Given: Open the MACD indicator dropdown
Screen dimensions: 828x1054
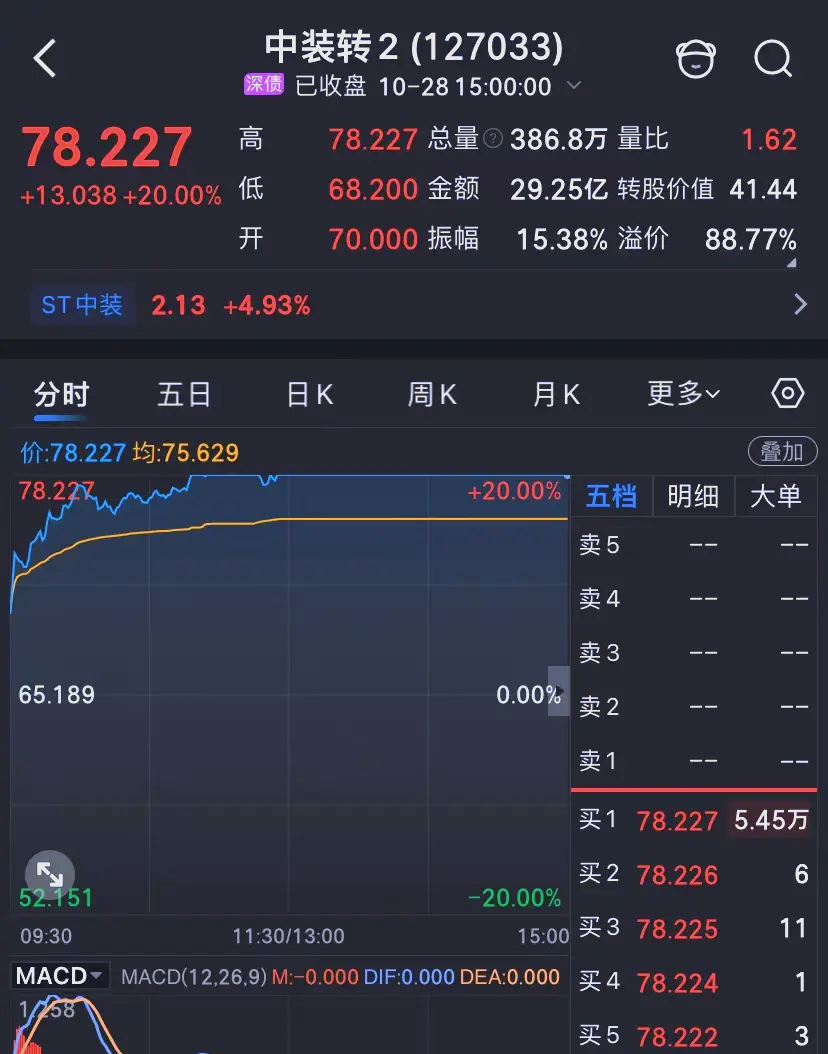Looking at the screenshot, I should (58, 976).
